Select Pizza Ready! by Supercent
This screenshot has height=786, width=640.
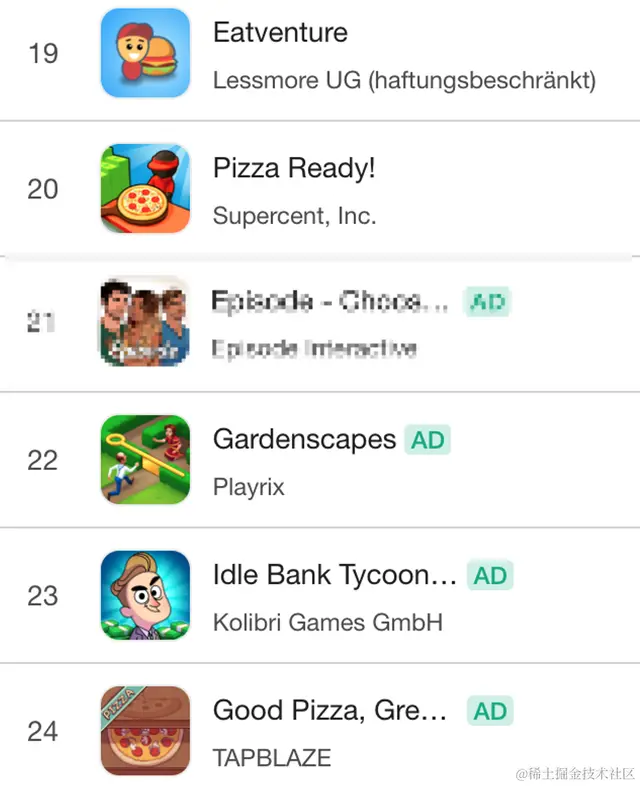pyautogui.click(x=294, y=168)
